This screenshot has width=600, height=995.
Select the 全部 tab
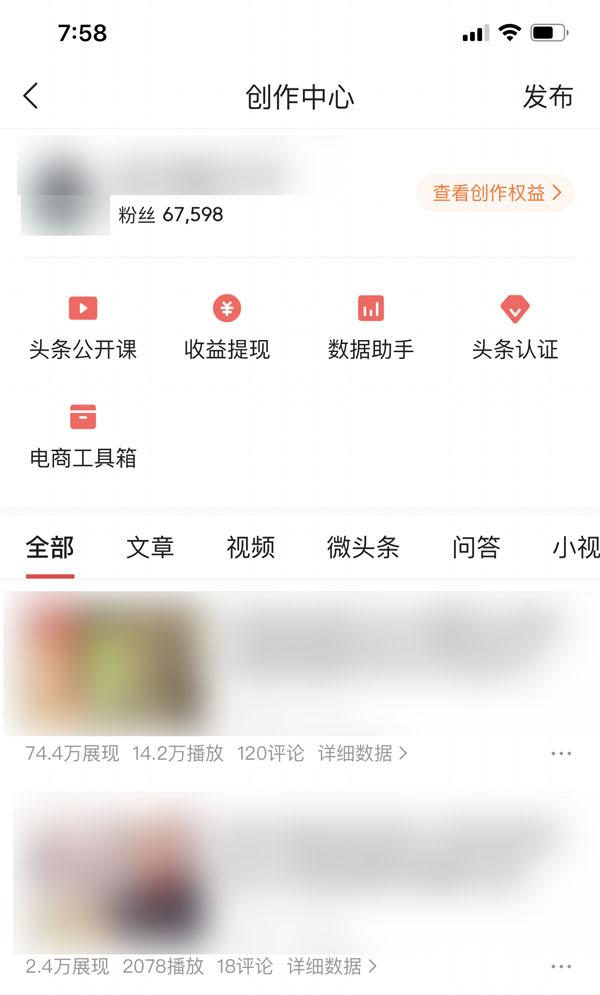(x=50, y=547)
